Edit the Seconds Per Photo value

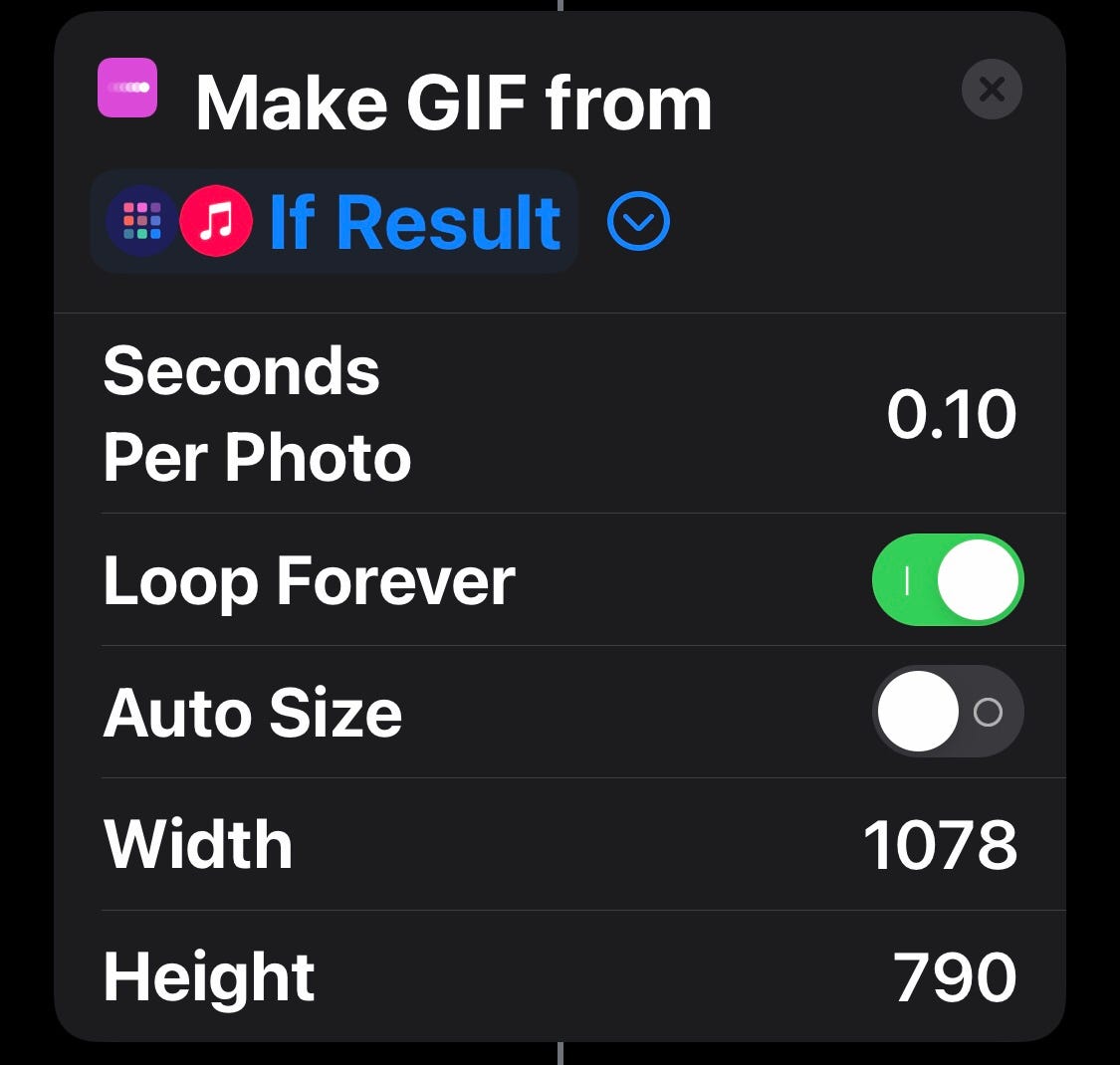(x=951, y=414)
